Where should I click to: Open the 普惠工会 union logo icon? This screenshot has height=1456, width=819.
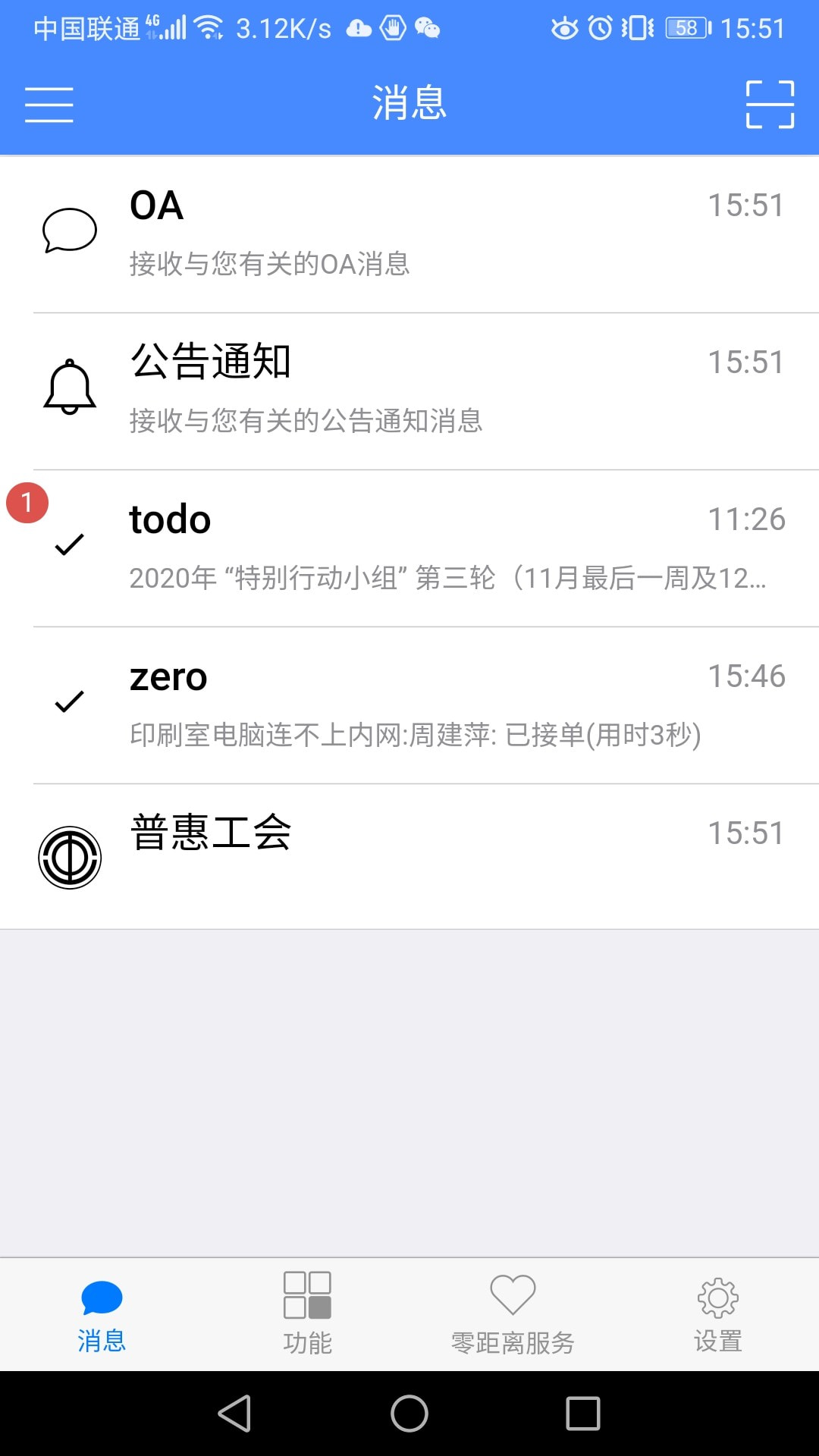70,857
